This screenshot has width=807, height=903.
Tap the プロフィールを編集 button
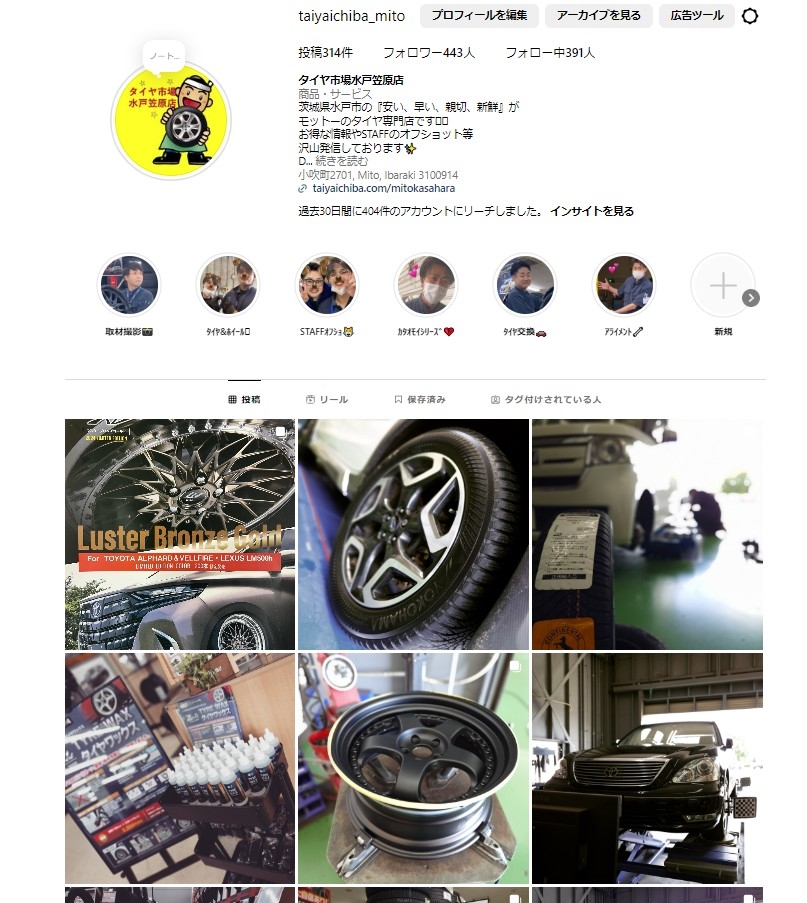tap(479, 16)
